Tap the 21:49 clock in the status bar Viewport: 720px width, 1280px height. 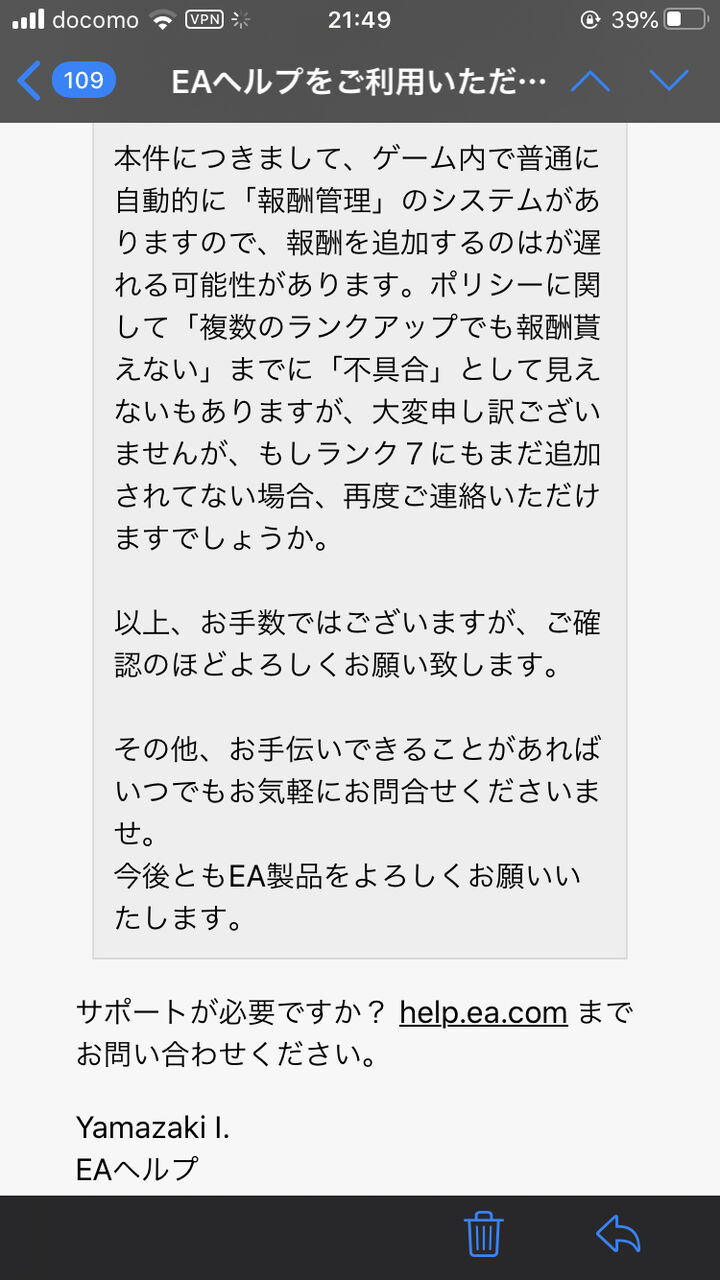point(360,18)
